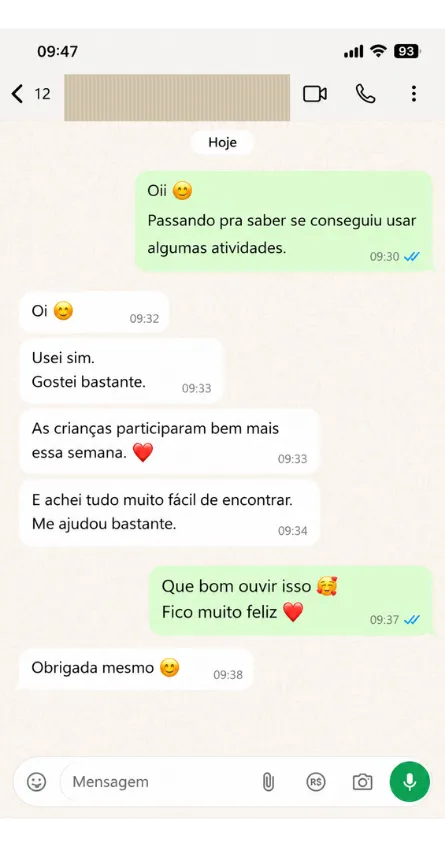Open the camera to send a photo
This screenshot has height=849, width=446.
(x=362, y=781)
